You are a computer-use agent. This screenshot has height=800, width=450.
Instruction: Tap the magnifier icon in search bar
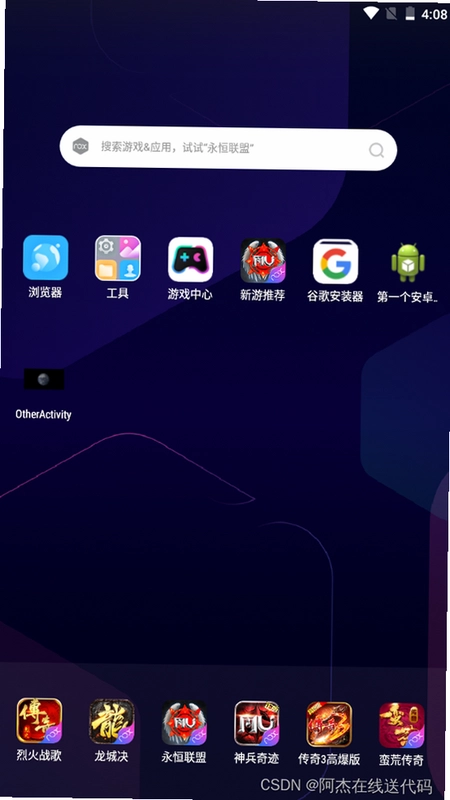pyautogui.click(x=377, y=150)
